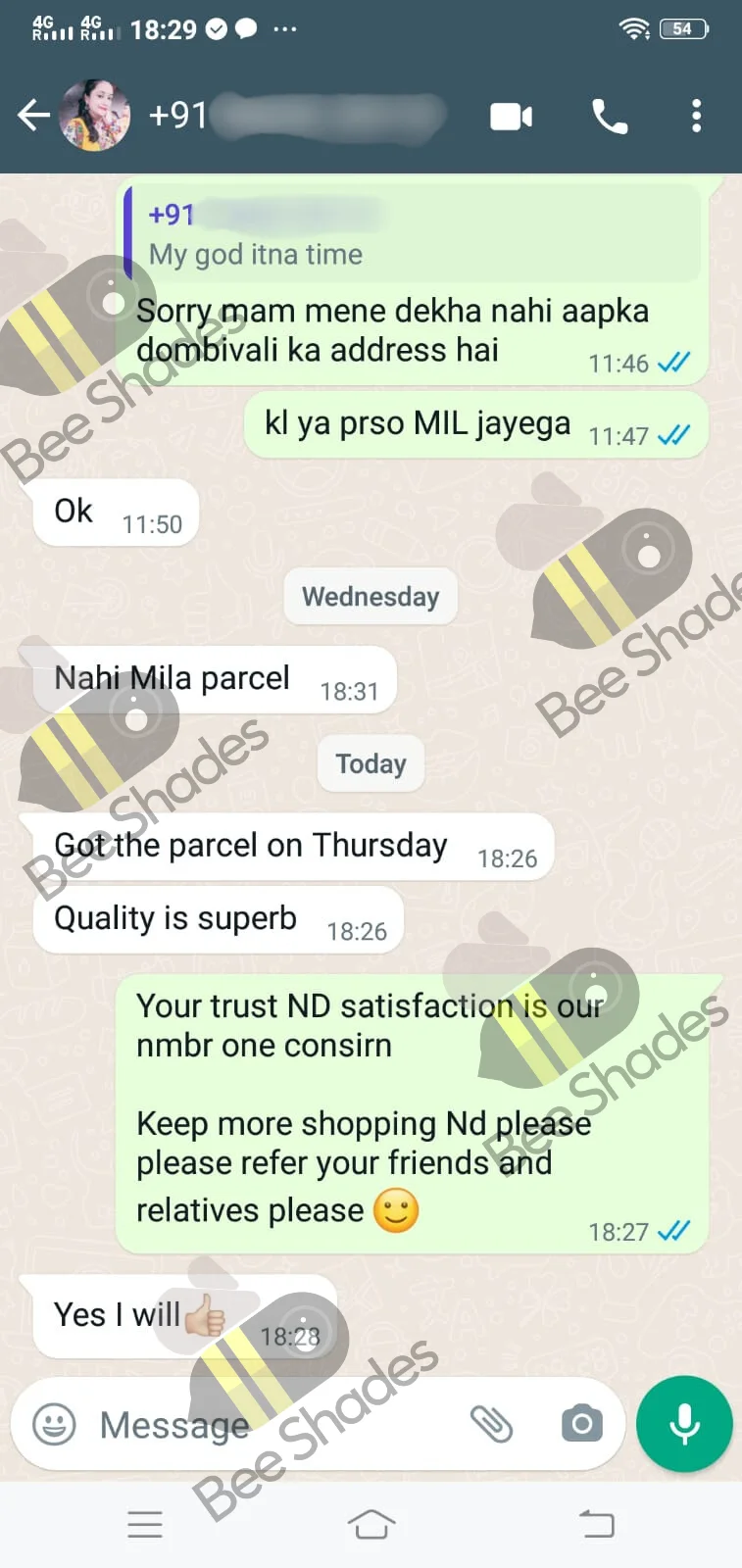This screenshot has height=1568, width=742.
Task: Open the camera from message bar
Action: [x=582, y=1424]
